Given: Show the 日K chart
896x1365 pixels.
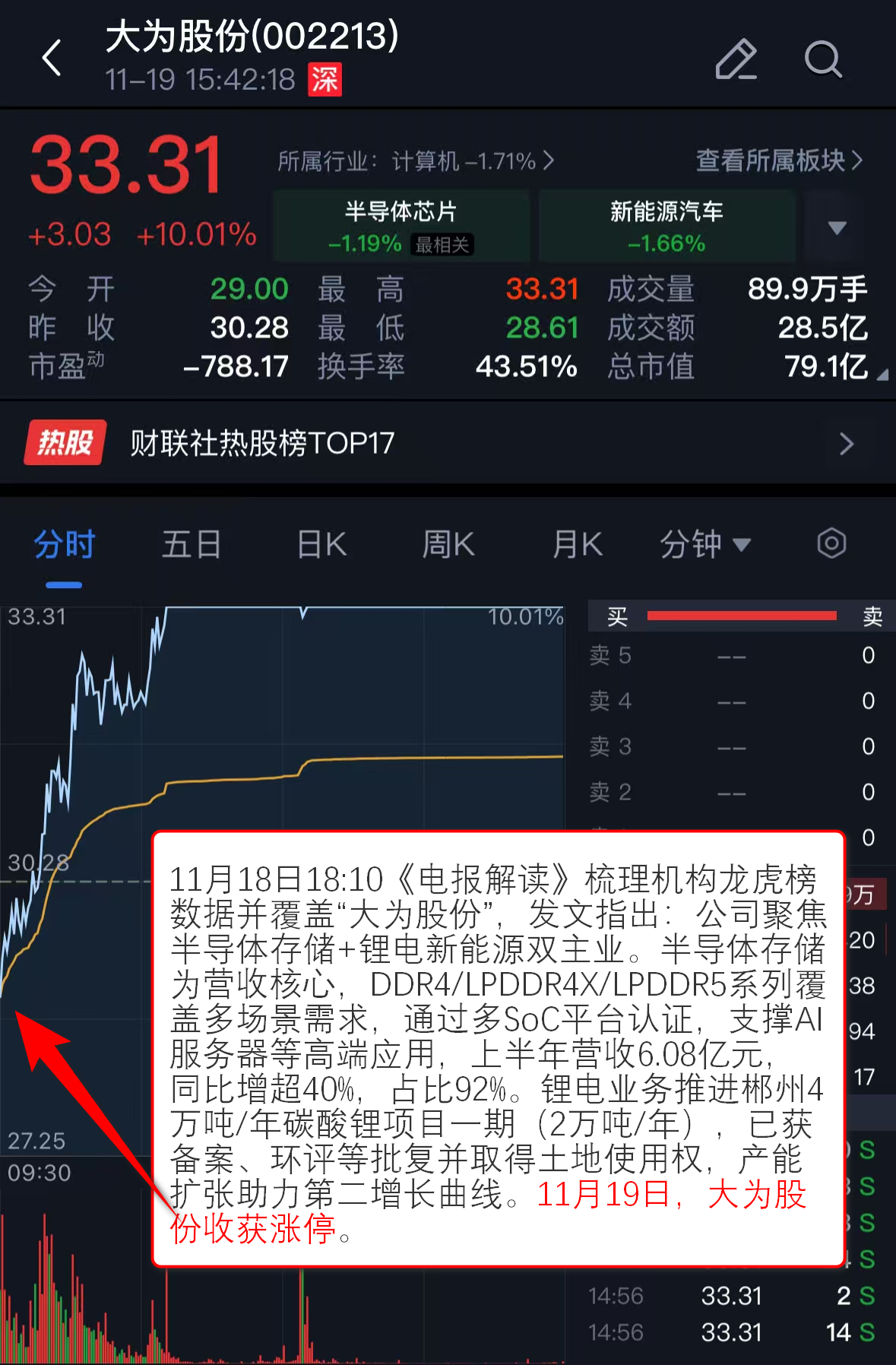Looking at the screenshot, I should [321, 545].
